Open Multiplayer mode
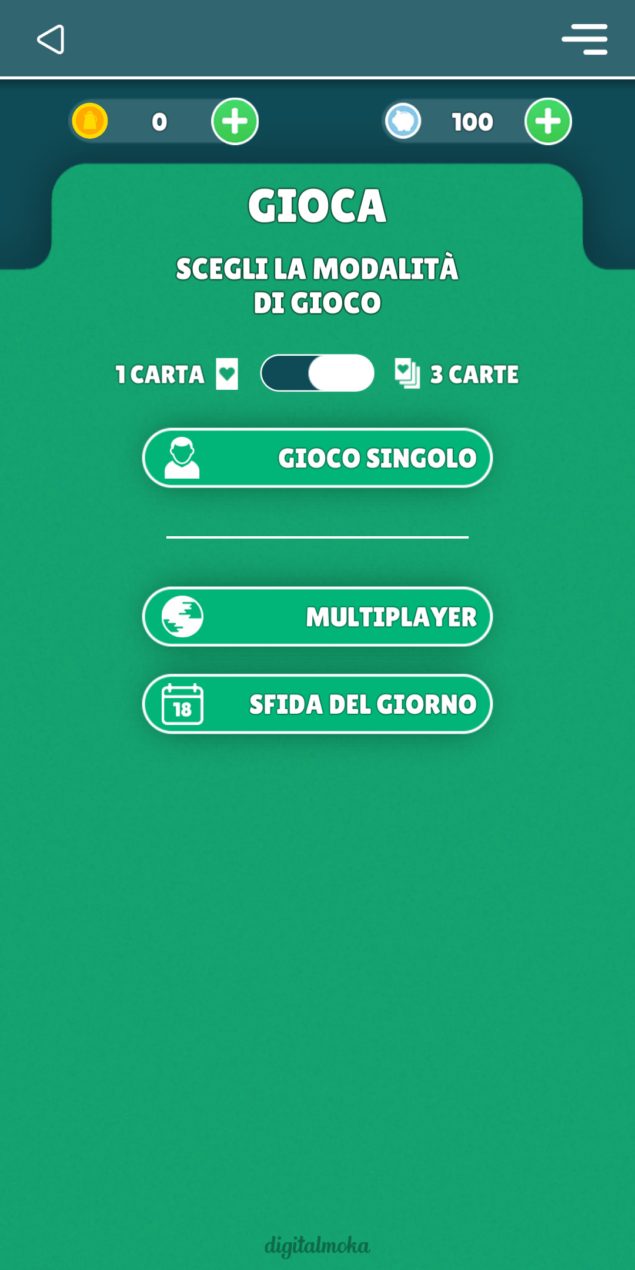Screen dimensions: 635x1270 (x=317, y=616)
